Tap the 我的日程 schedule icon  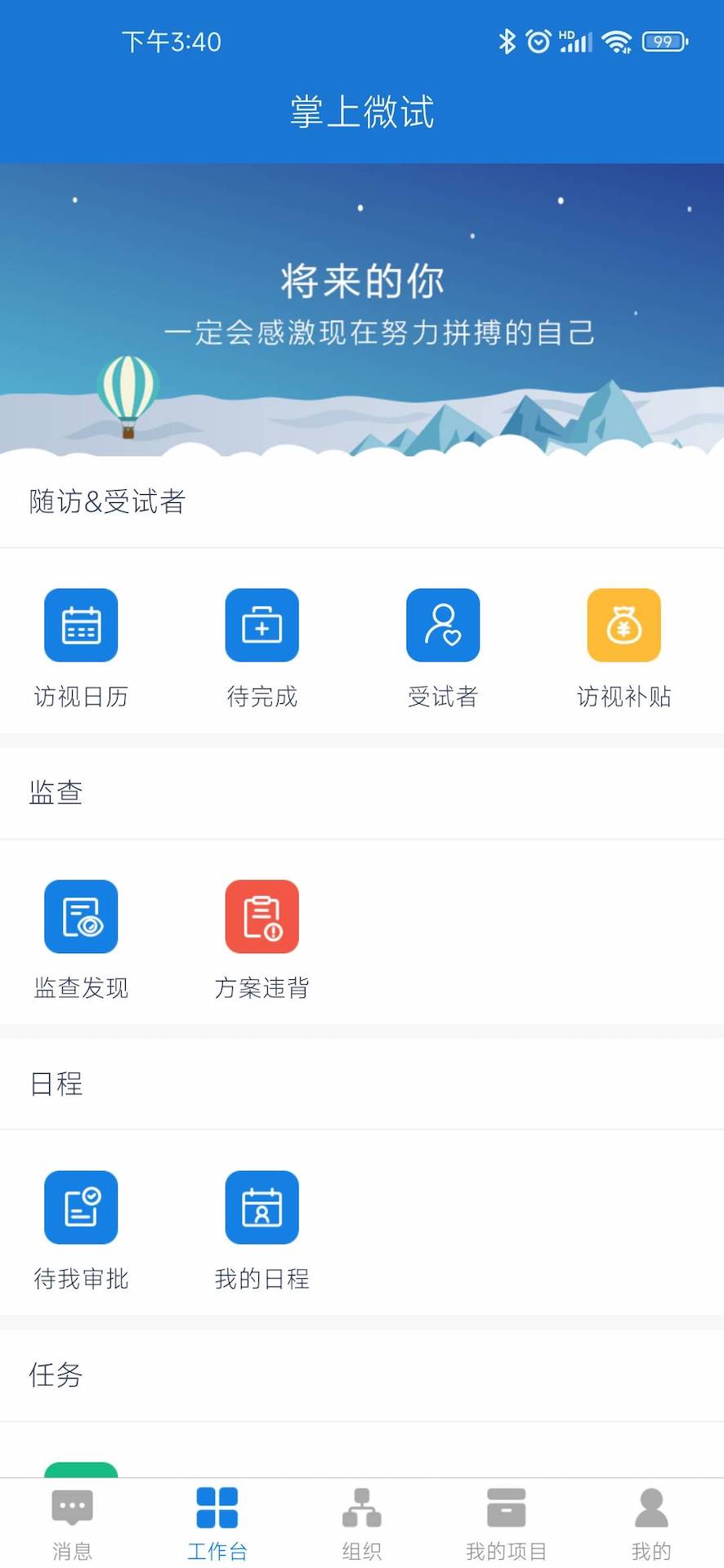tap(261, 1207)
